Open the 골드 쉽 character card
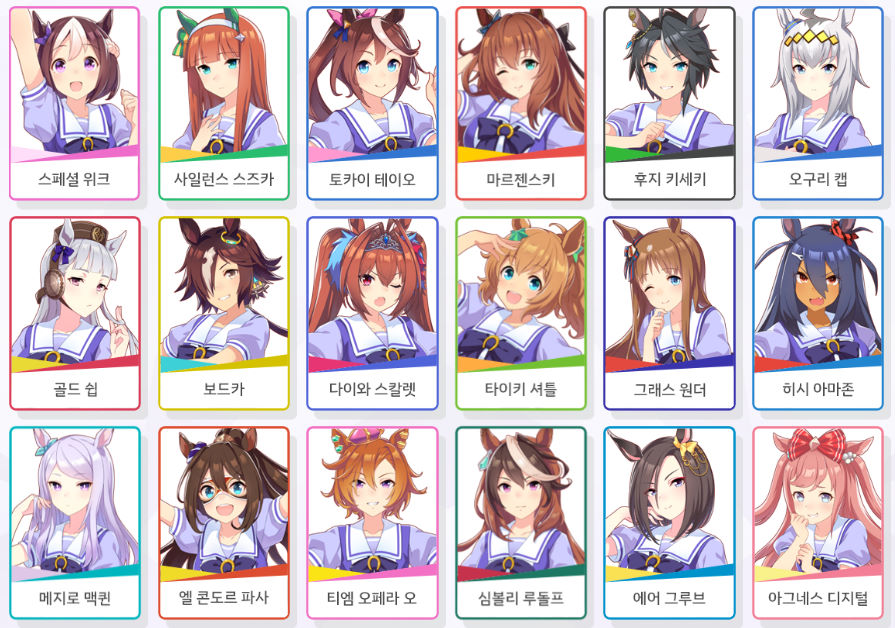The height and width of the screenshot is (628, 895). point(75,313)
